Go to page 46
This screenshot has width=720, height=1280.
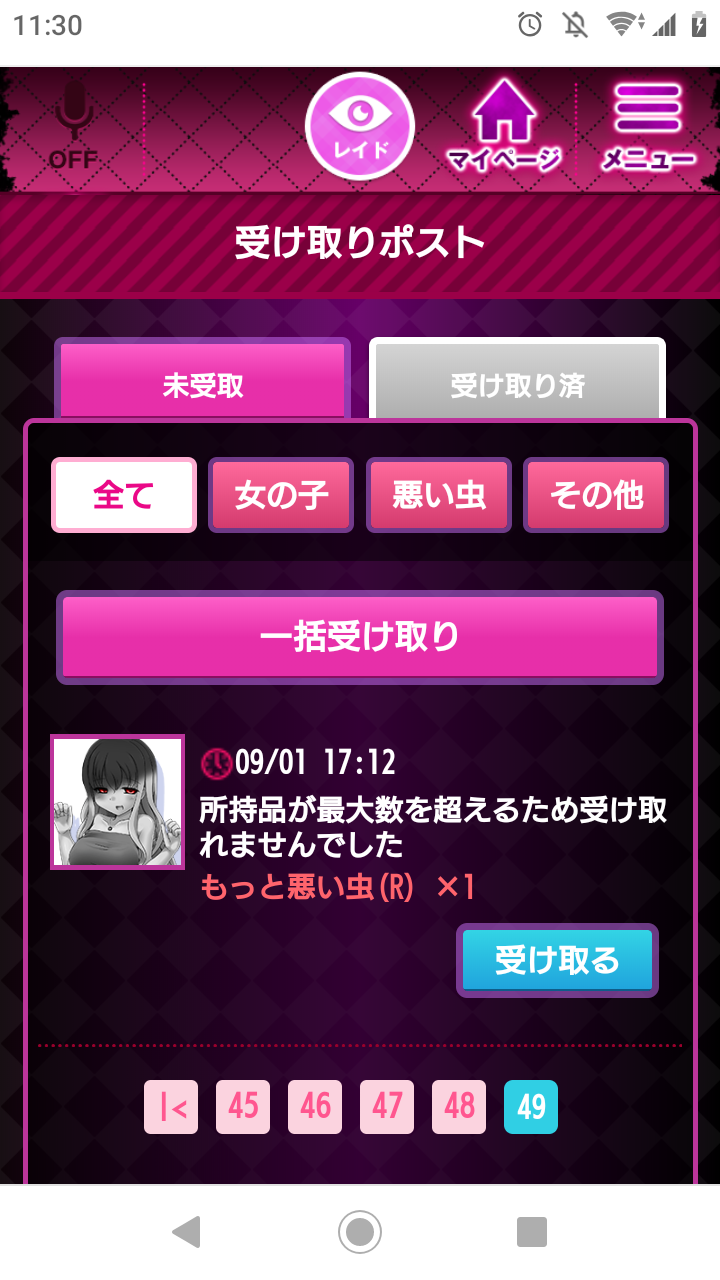click(x=315, y=1106)
